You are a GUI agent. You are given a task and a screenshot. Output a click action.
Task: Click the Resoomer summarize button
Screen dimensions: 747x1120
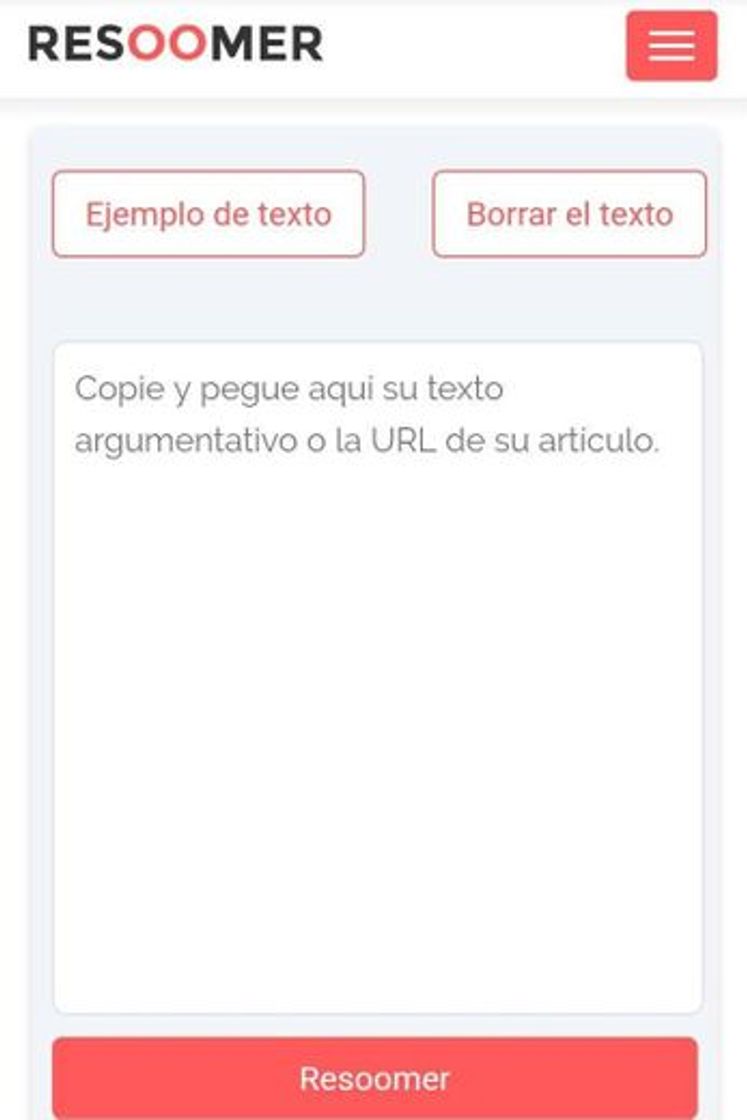coord(373,1078)
